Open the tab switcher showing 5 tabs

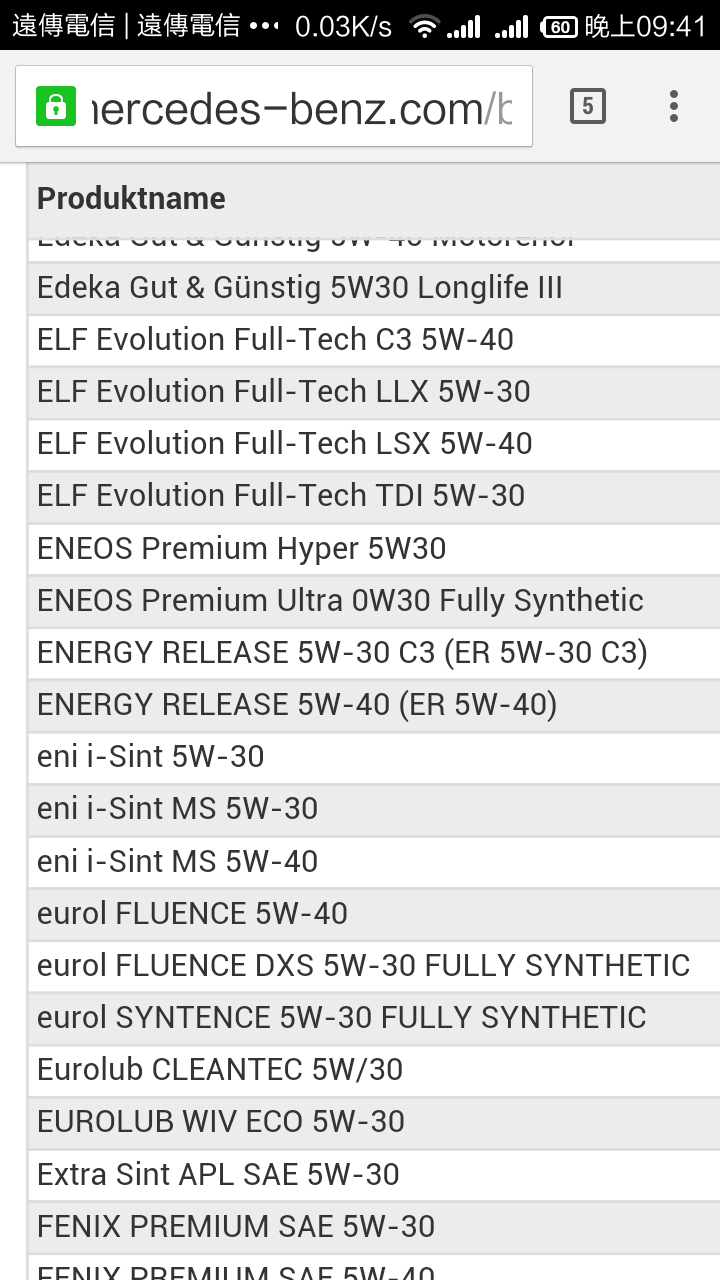coord(588,106)
